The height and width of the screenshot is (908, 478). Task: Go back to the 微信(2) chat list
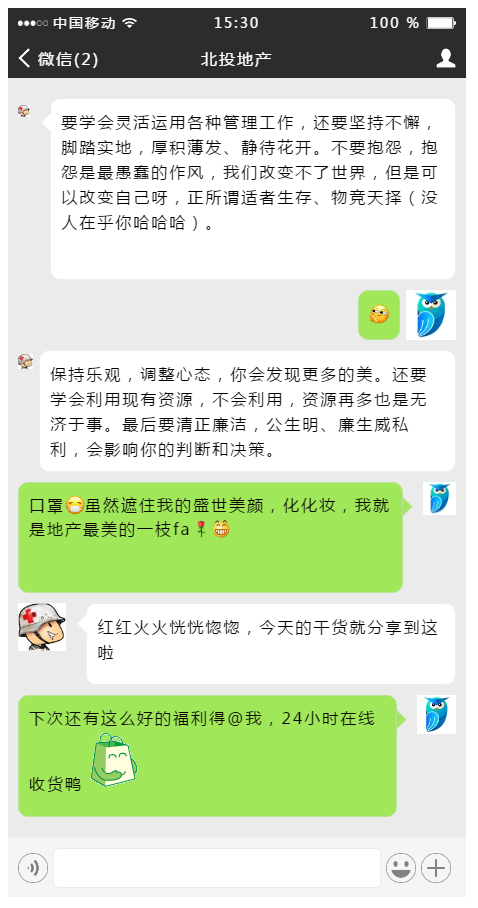click(58, 58)
